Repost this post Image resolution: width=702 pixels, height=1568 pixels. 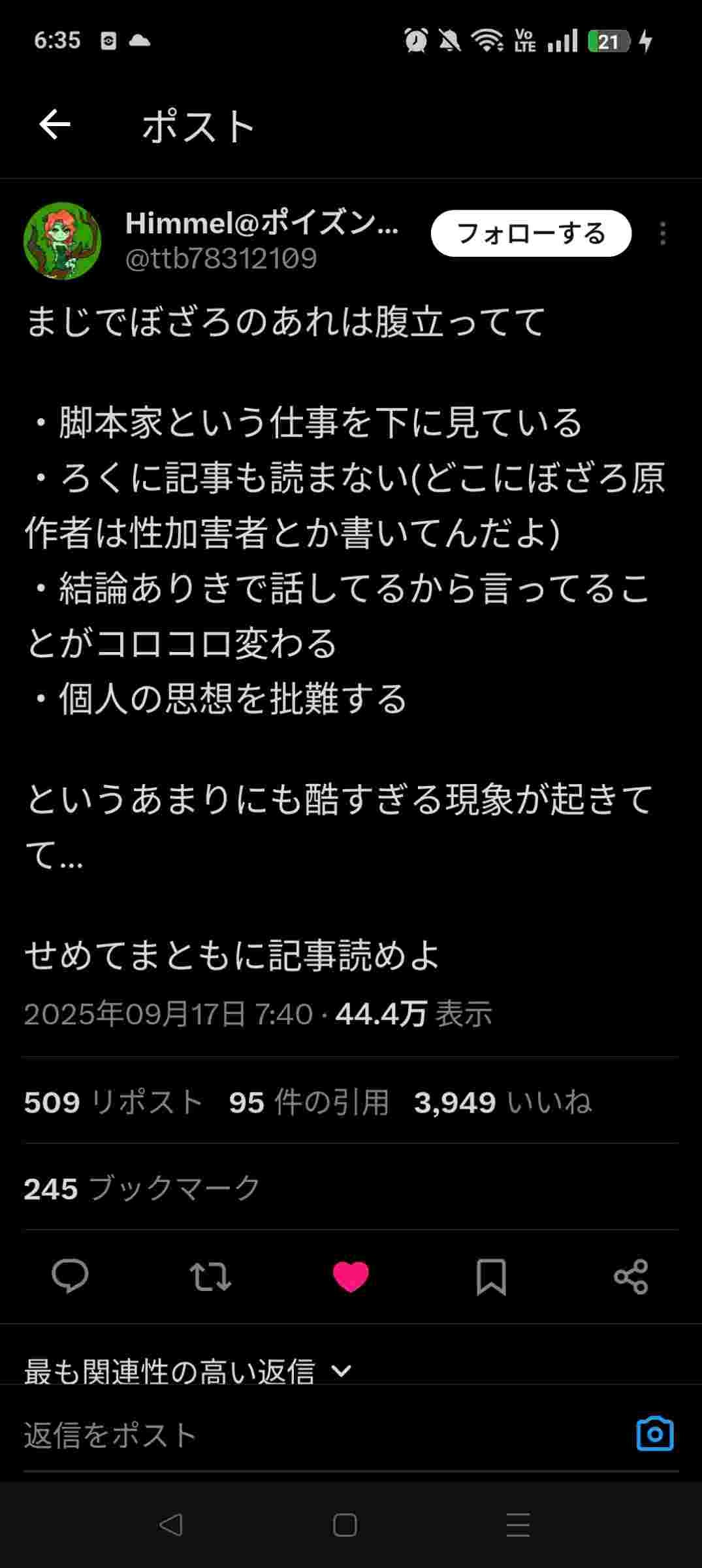pyautogui.click(x=210, y=1276)
